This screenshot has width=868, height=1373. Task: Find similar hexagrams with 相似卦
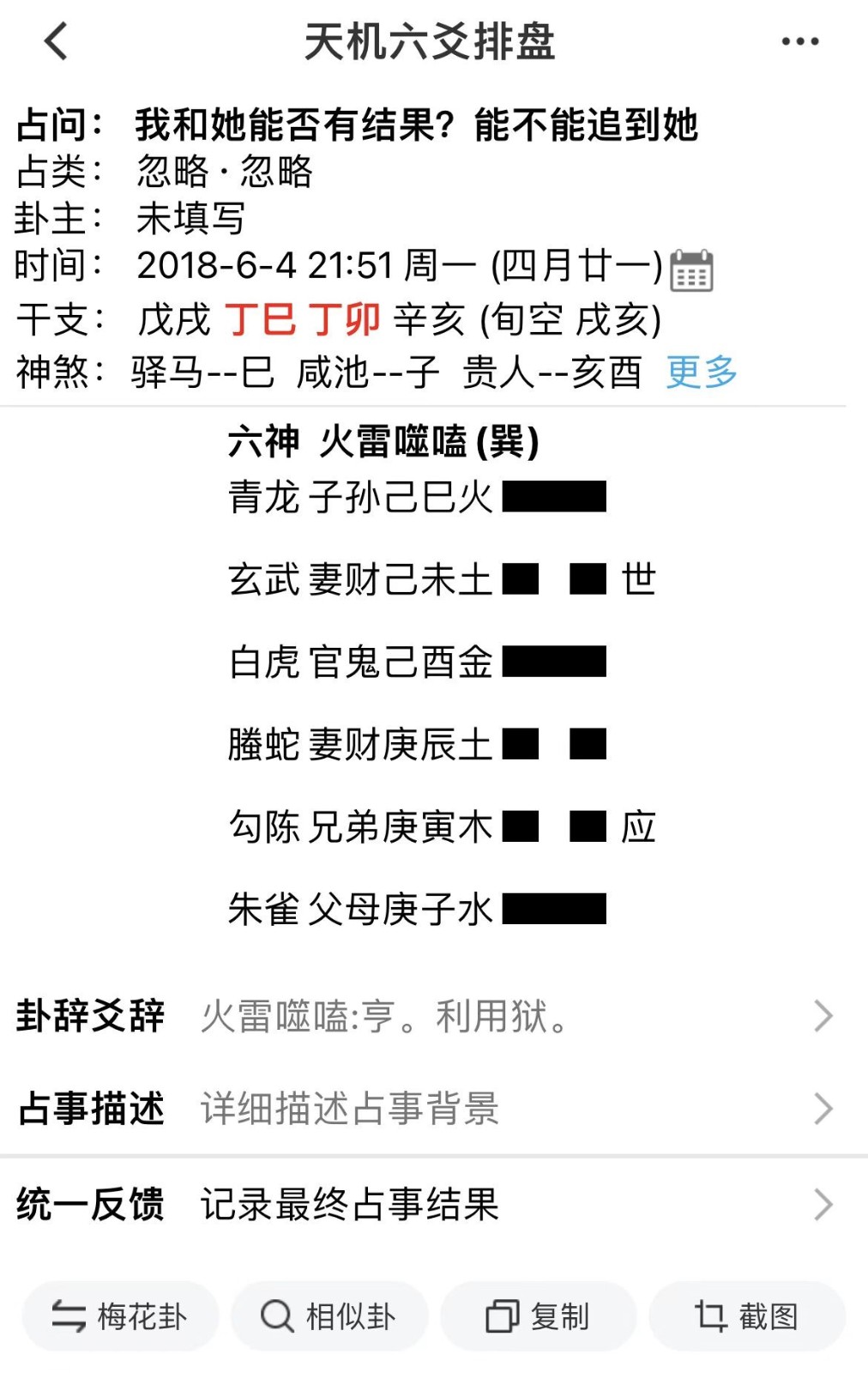coord(329,1316)
